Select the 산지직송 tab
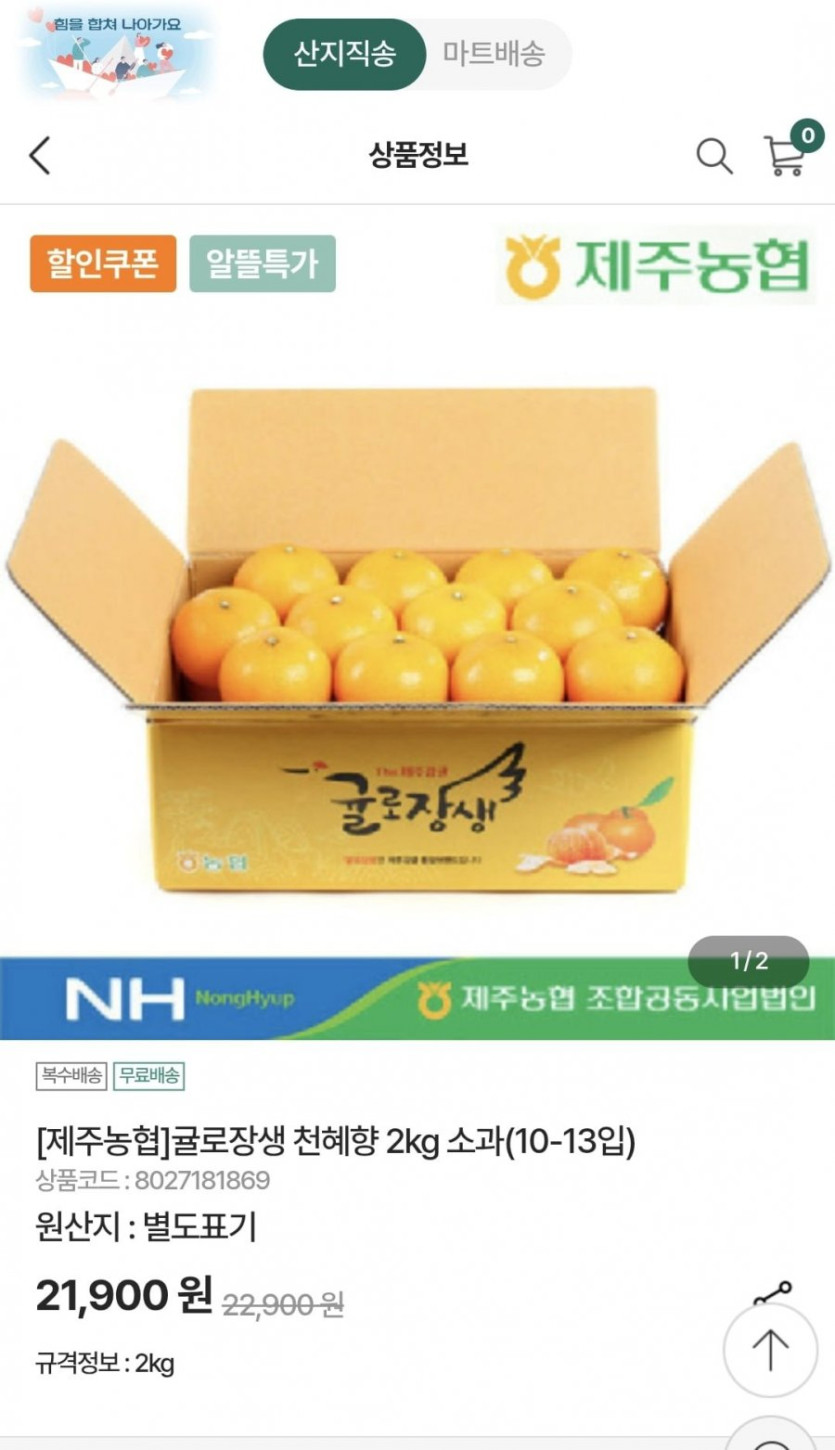 pos(344,54)
